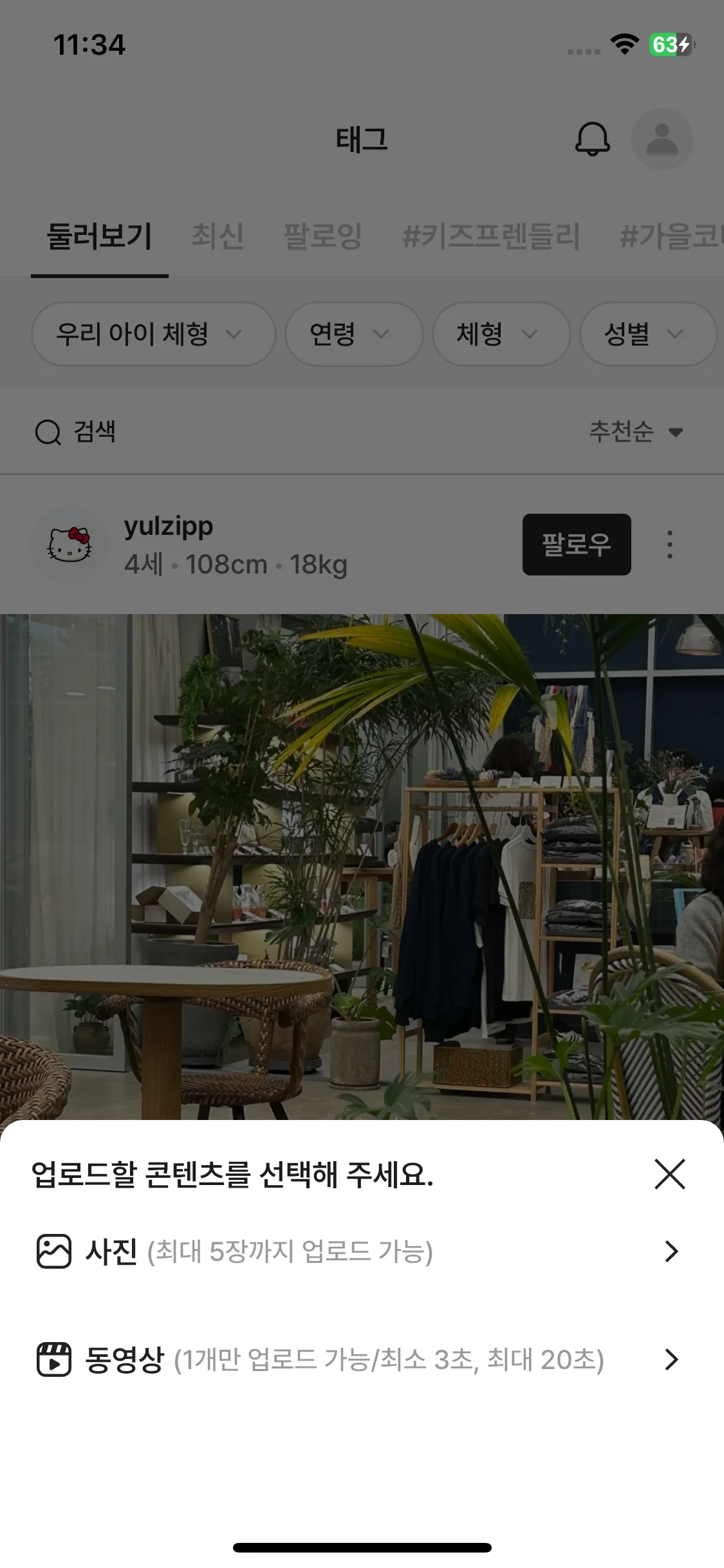
Task: Select 사진 to upload photos
Action: [x=362, y=1251]
